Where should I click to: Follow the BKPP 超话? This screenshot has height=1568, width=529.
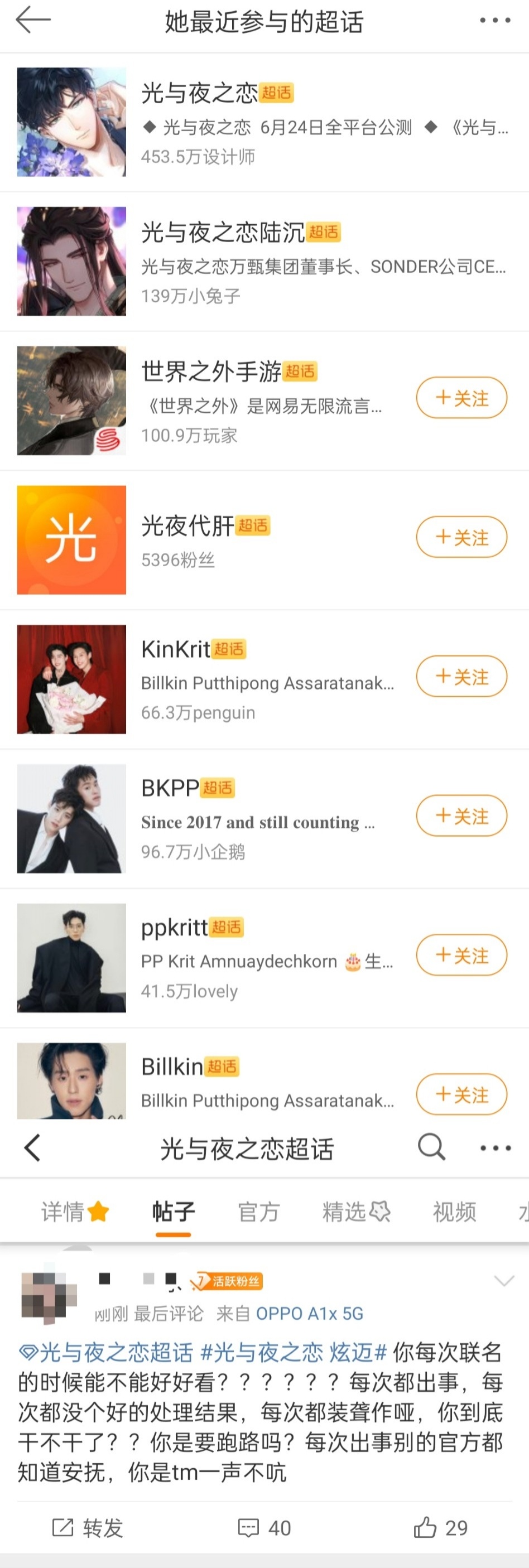(461, 816)
